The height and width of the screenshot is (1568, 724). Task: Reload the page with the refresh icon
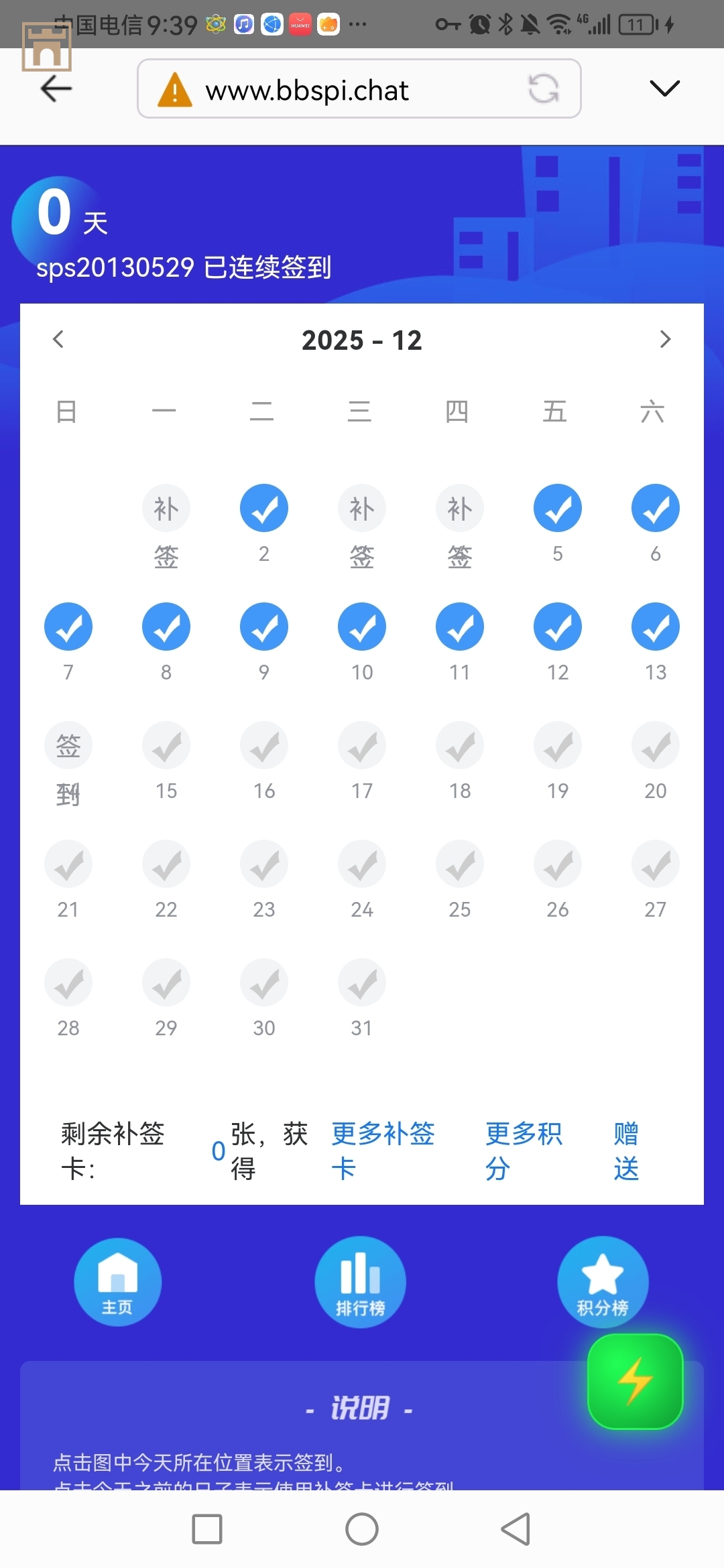coord(543,88)
